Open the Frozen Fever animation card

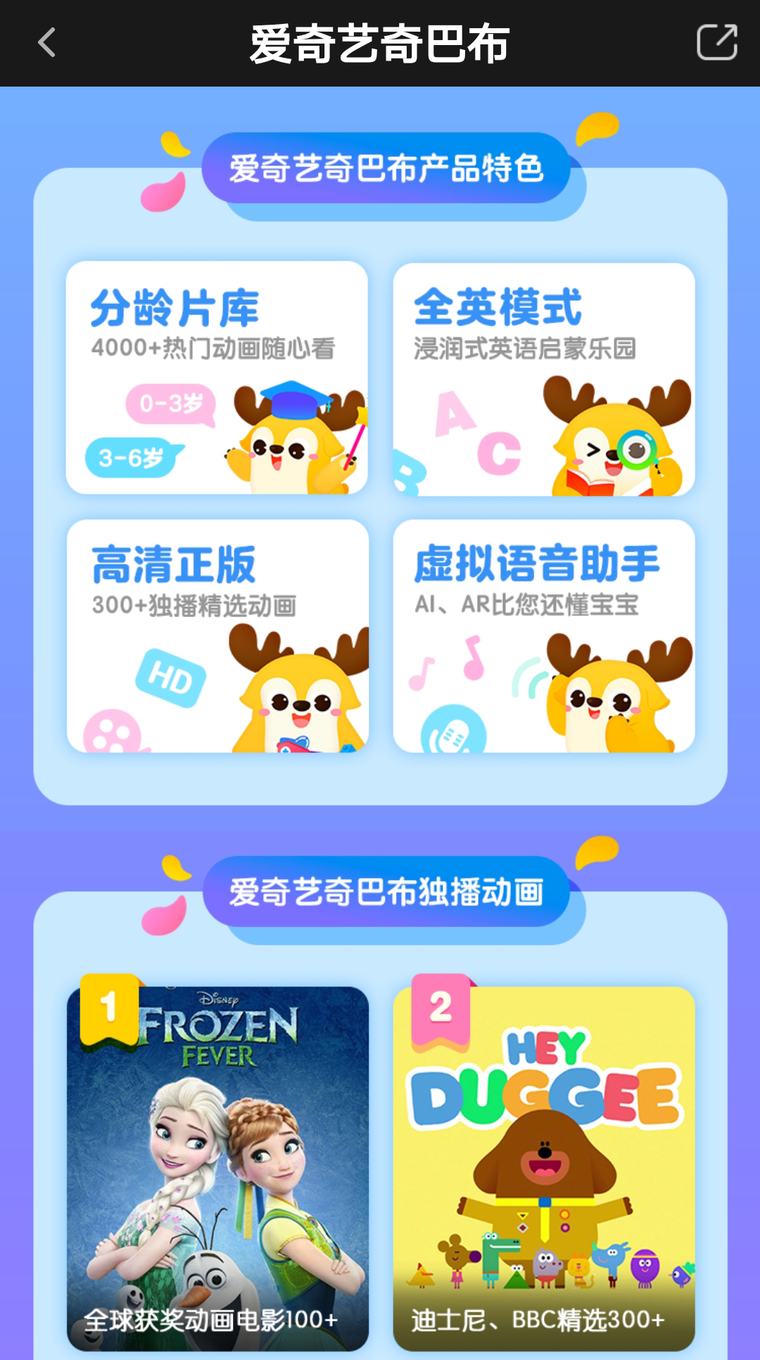click(218, 1168)
